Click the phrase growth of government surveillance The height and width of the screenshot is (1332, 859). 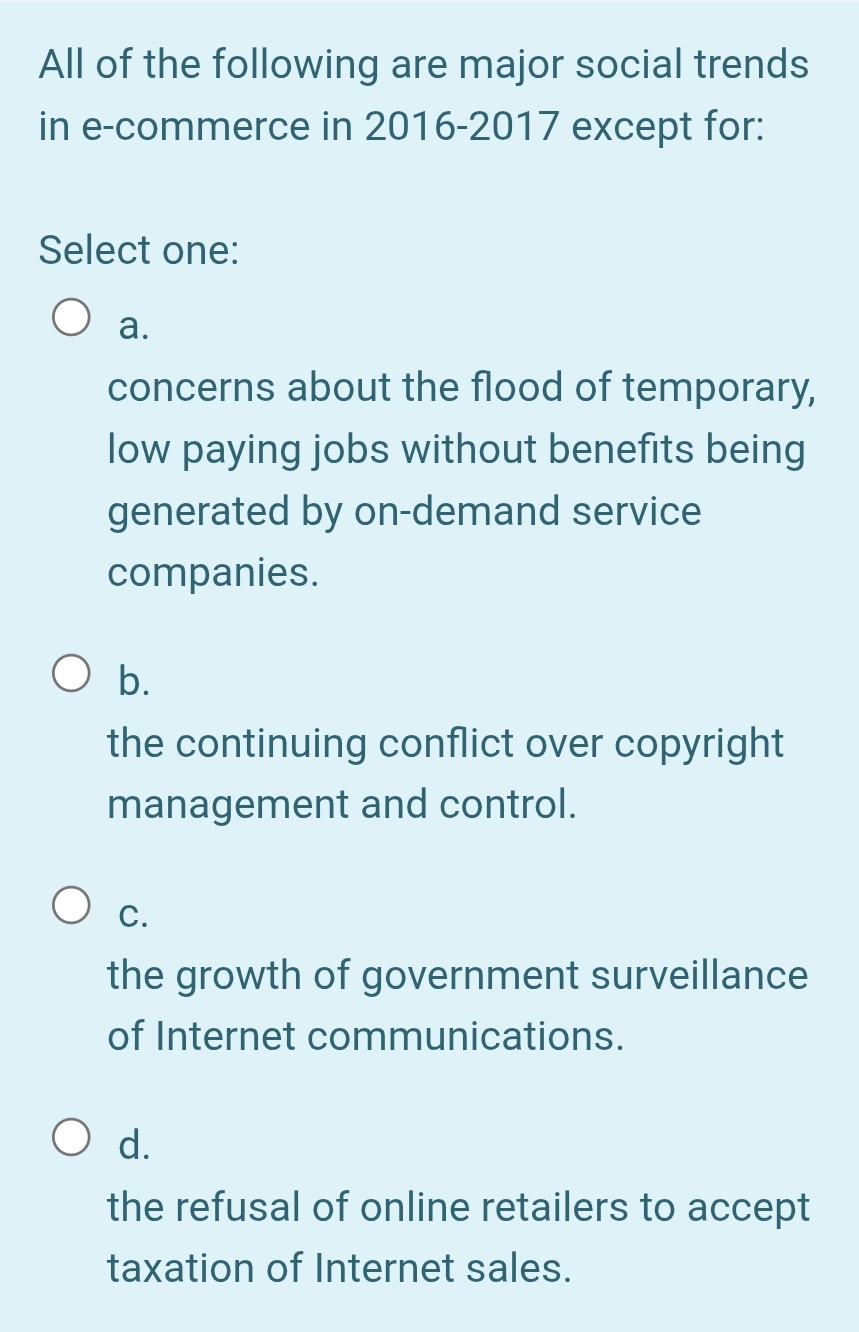point(456,974)
